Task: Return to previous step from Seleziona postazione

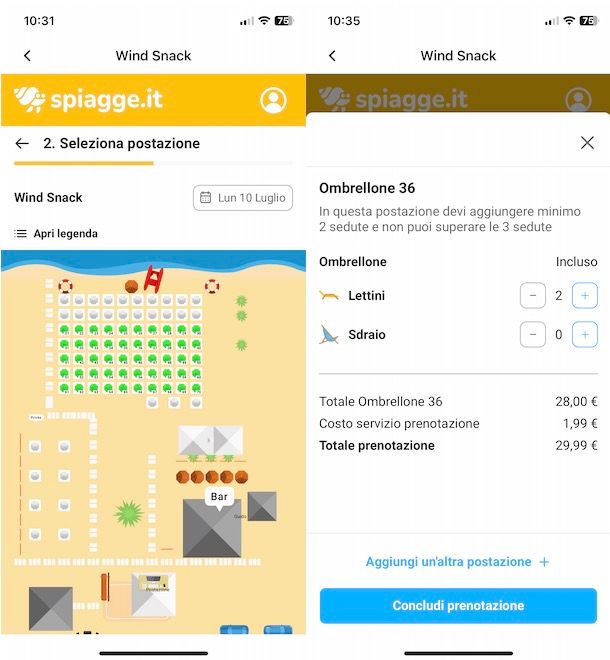Action: [22, 144]
